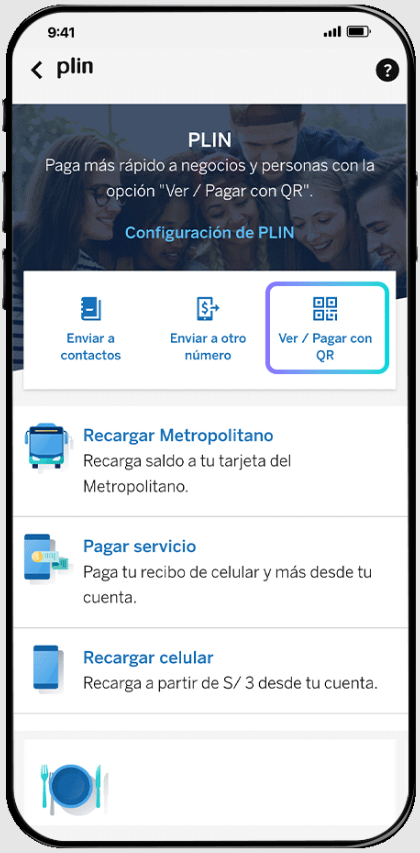Image resolution: width=420 pixels, height=853 pixels.
Task: Open Ver / Pagar con QR
Action: coord(327,328)
